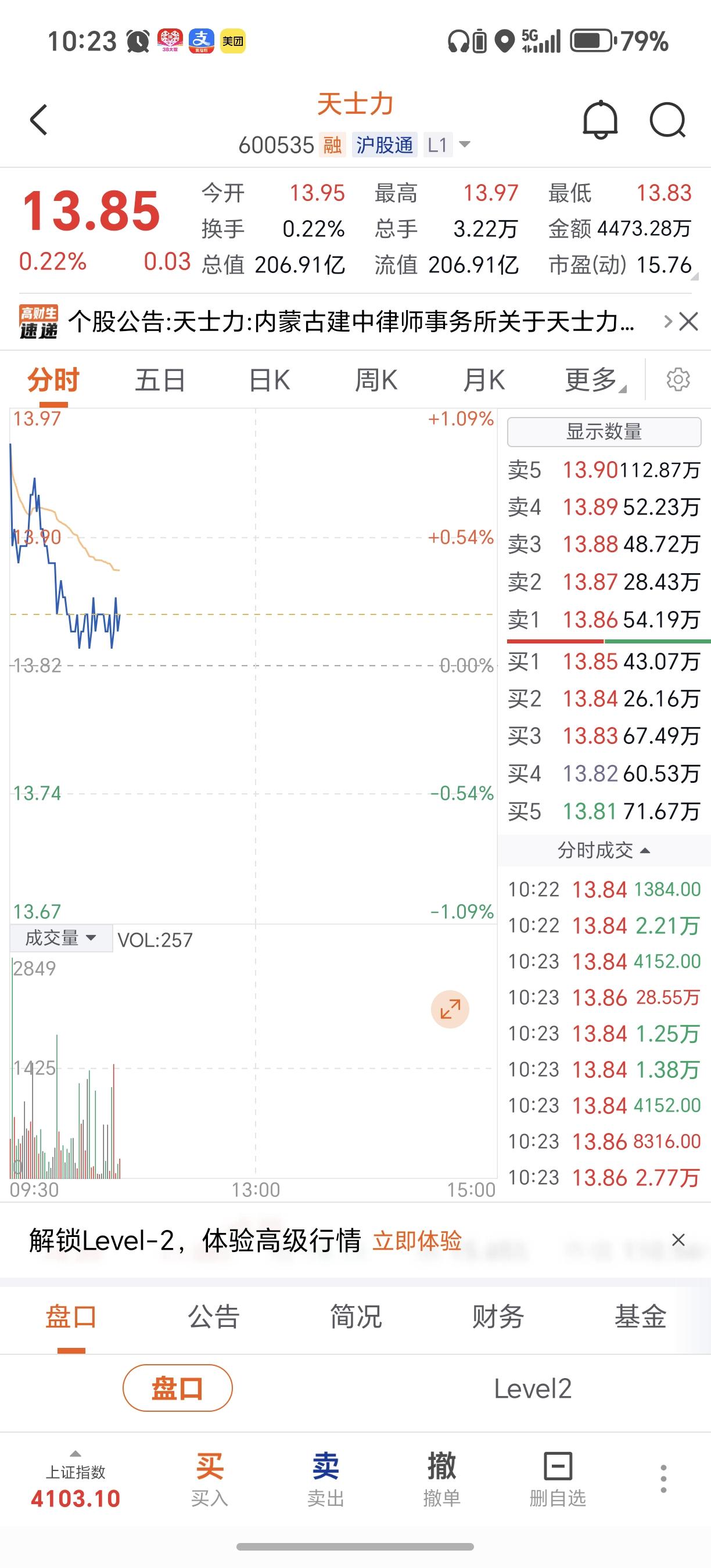Open chart settings gear icon
This screenshot has width=711, height=1568.
pyautogui.click(x=678, y=379)
